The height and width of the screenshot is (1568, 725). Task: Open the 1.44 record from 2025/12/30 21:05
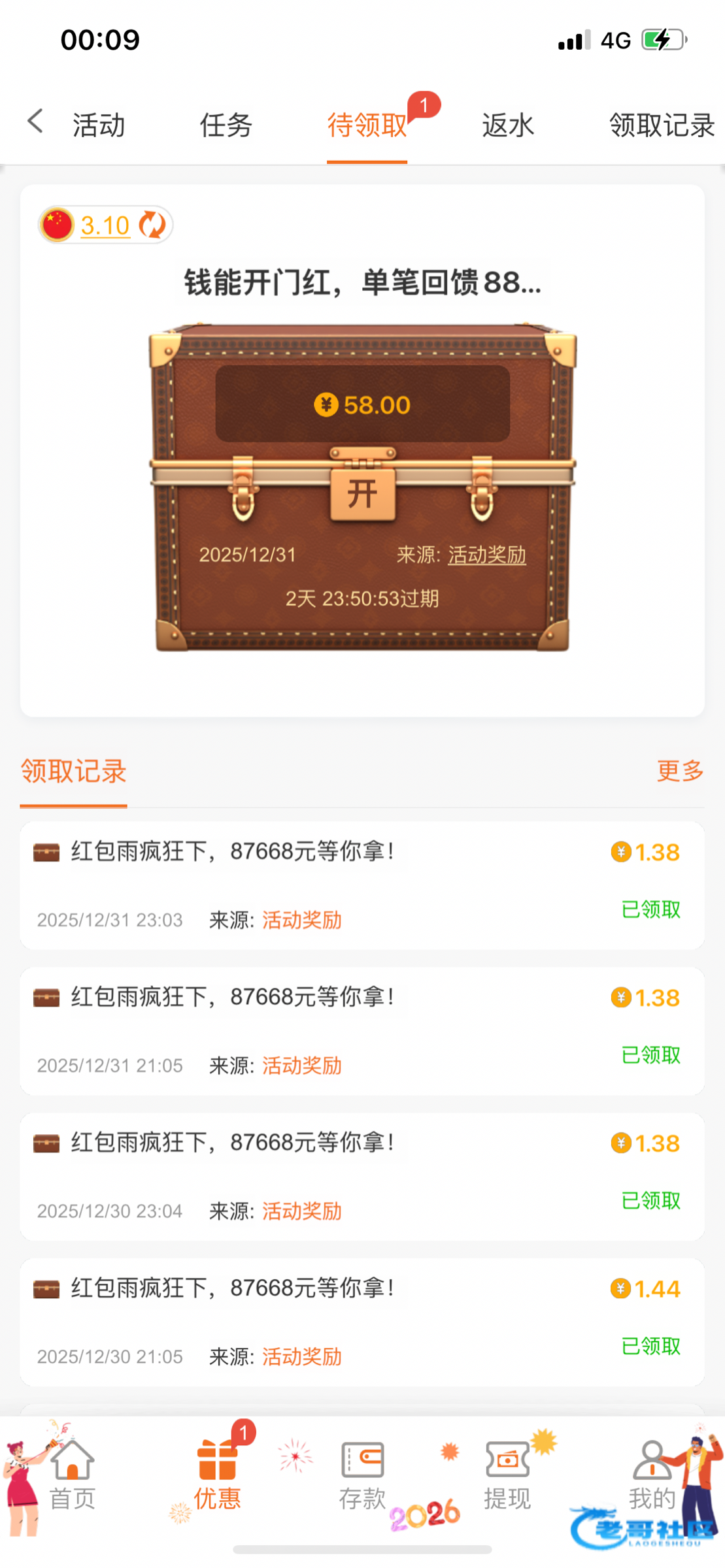tap(362, 1322)
